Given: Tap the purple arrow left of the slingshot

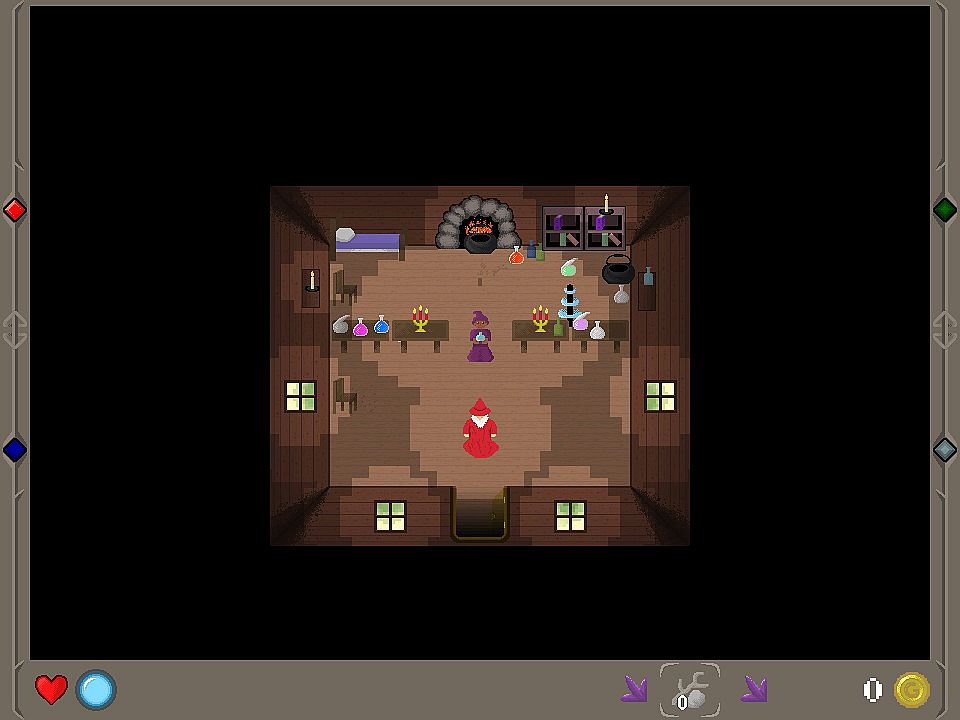Looking at the screenshot, I should point(634,689).
